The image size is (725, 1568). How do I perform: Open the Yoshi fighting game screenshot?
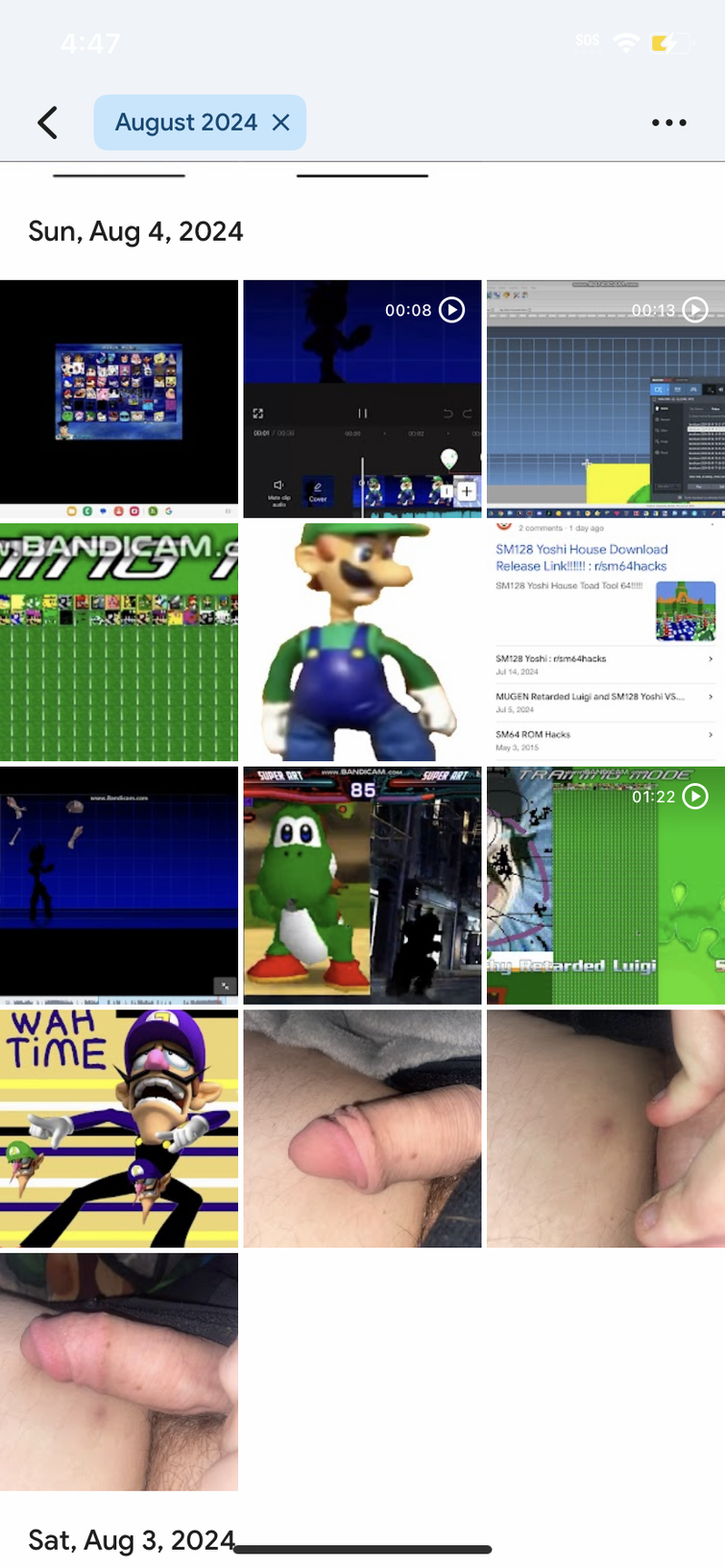coord(362,885)
